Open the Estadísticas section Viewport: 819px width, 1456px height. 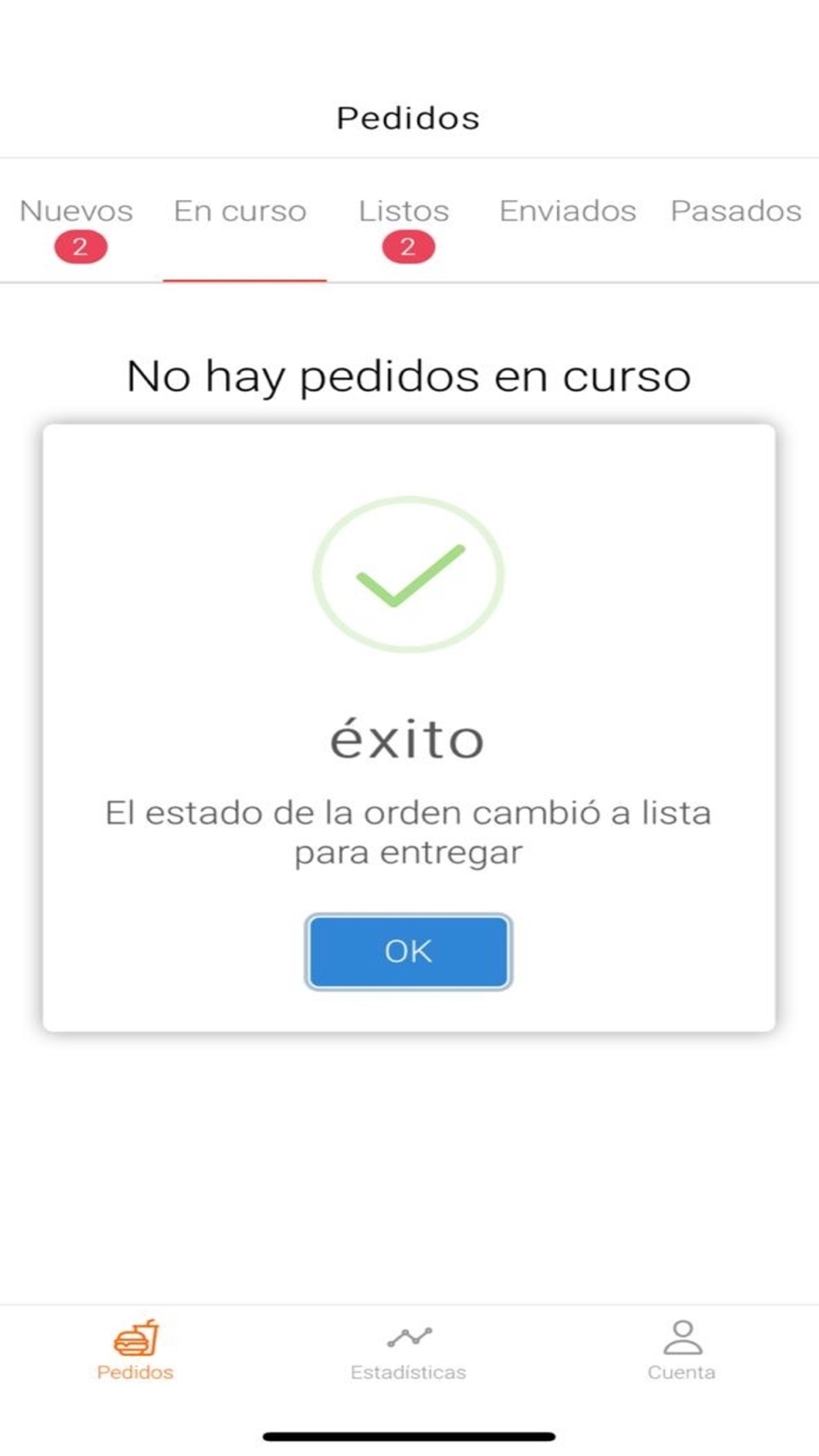[x=409, y=1353]
